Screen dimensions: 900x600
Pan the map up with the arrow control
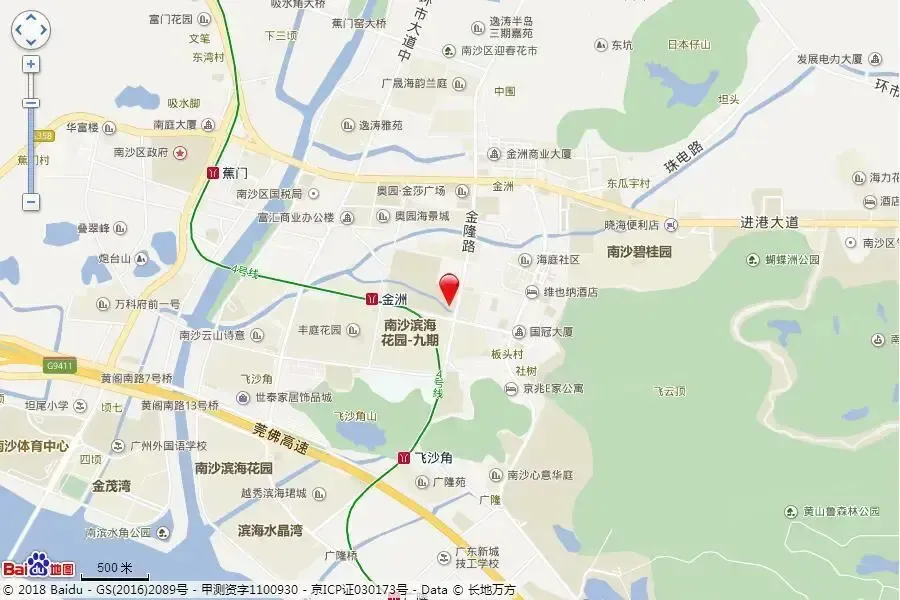[x=31, y=17]
